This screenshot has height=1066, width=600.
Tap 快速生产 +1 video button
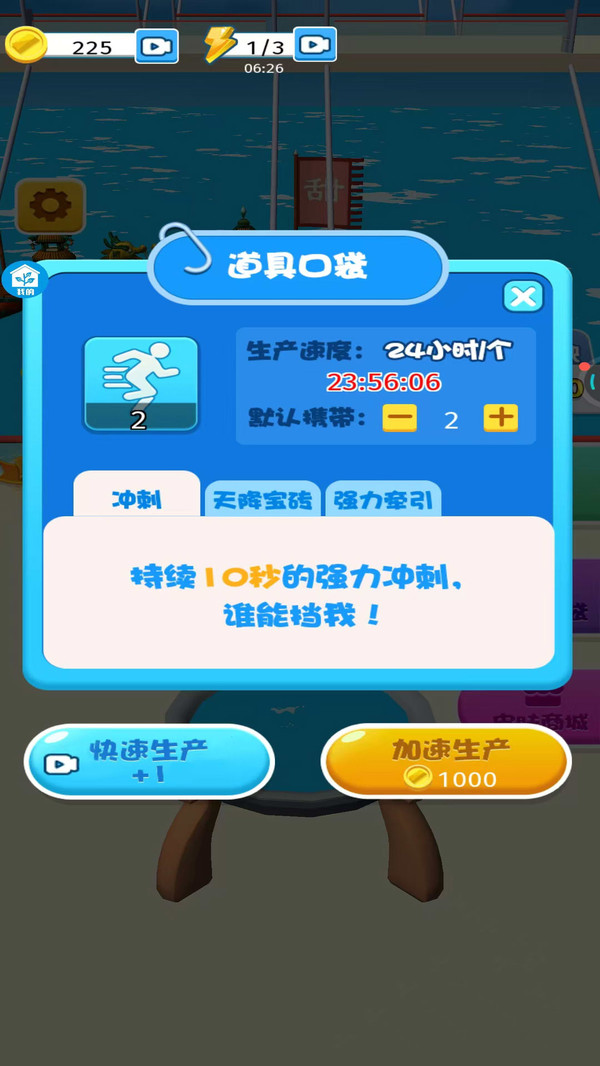(149, 761)
